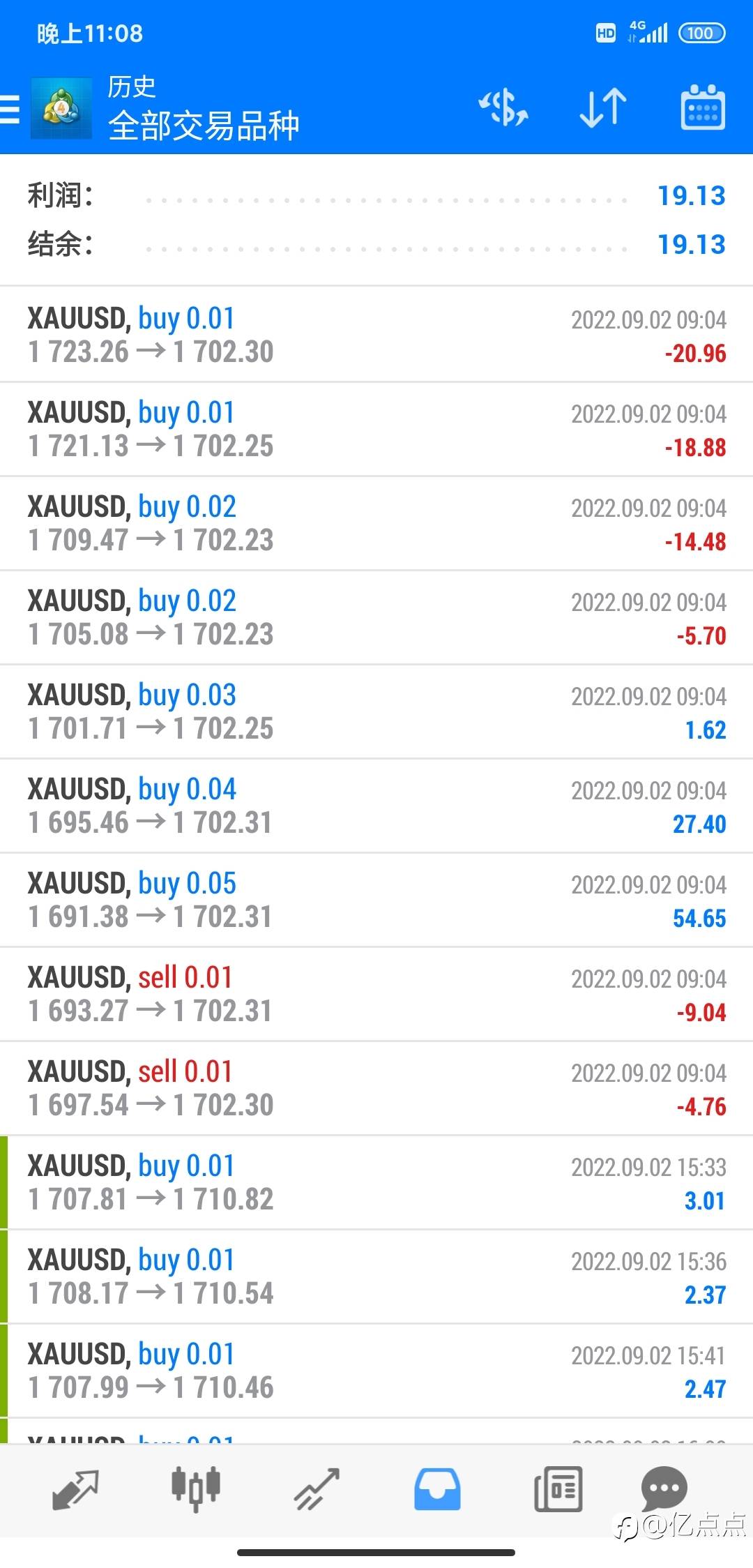Open the buy 0.05 trade with 54.65 profit
753x1568 pixels.
coord(376,900)
